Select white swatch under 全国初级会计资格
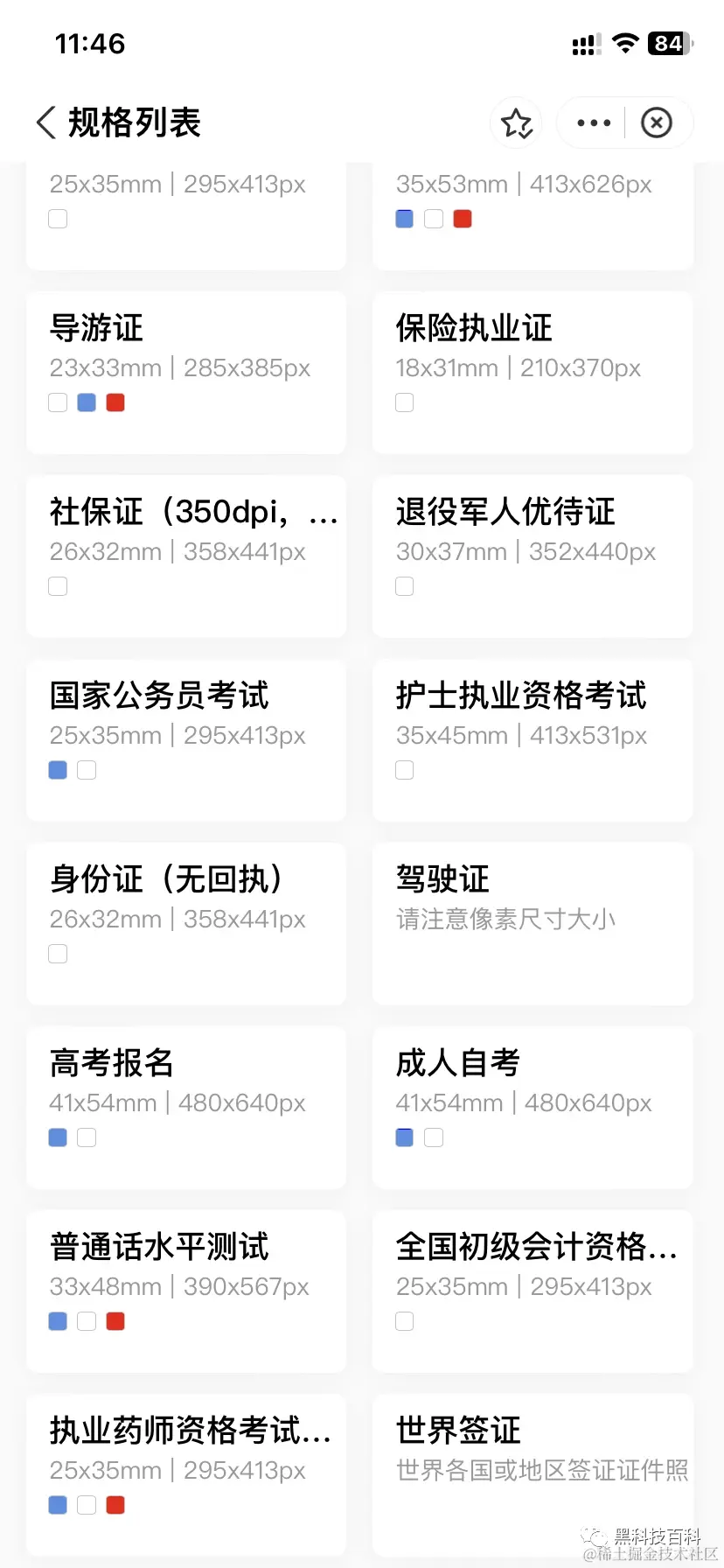 tap(404, 1321)
